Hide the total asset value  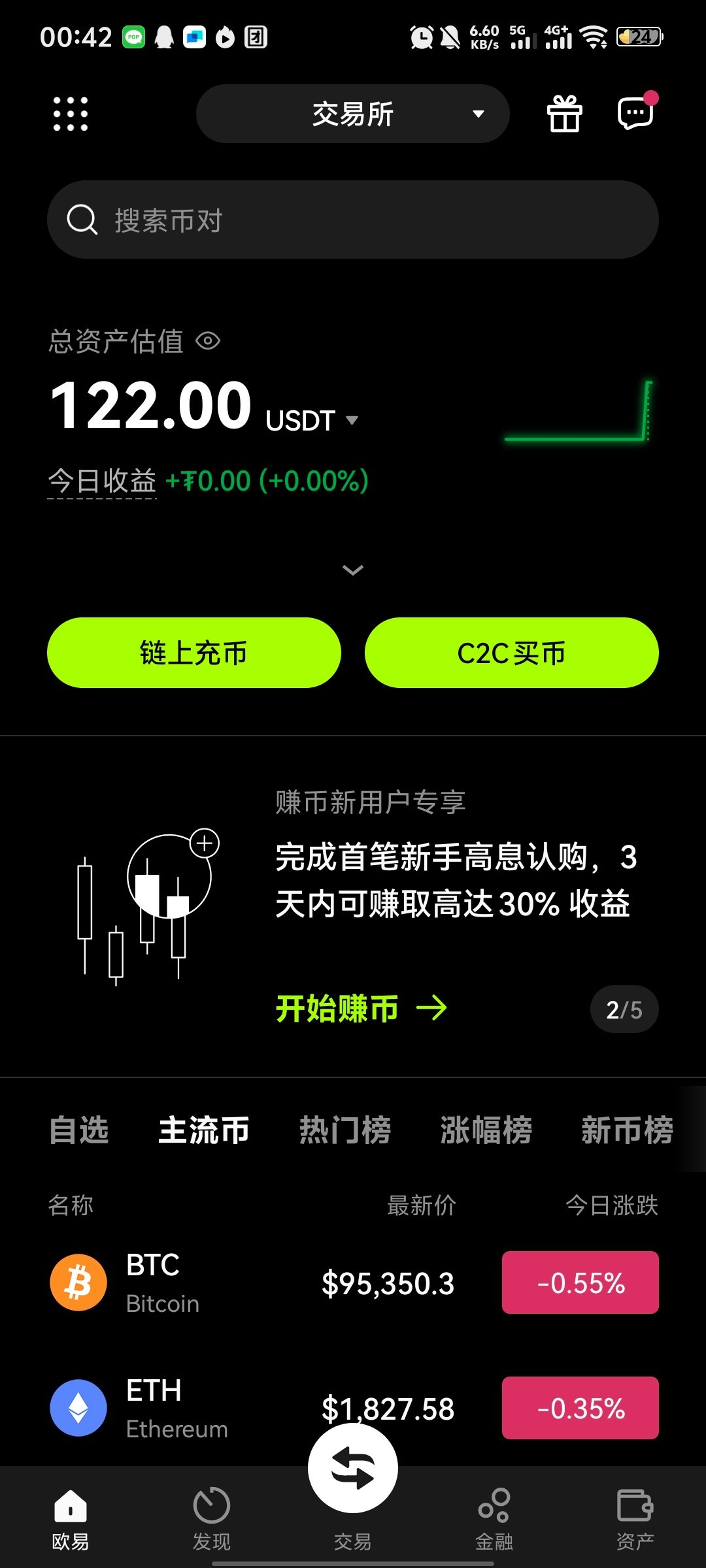[x=209, y=341]
